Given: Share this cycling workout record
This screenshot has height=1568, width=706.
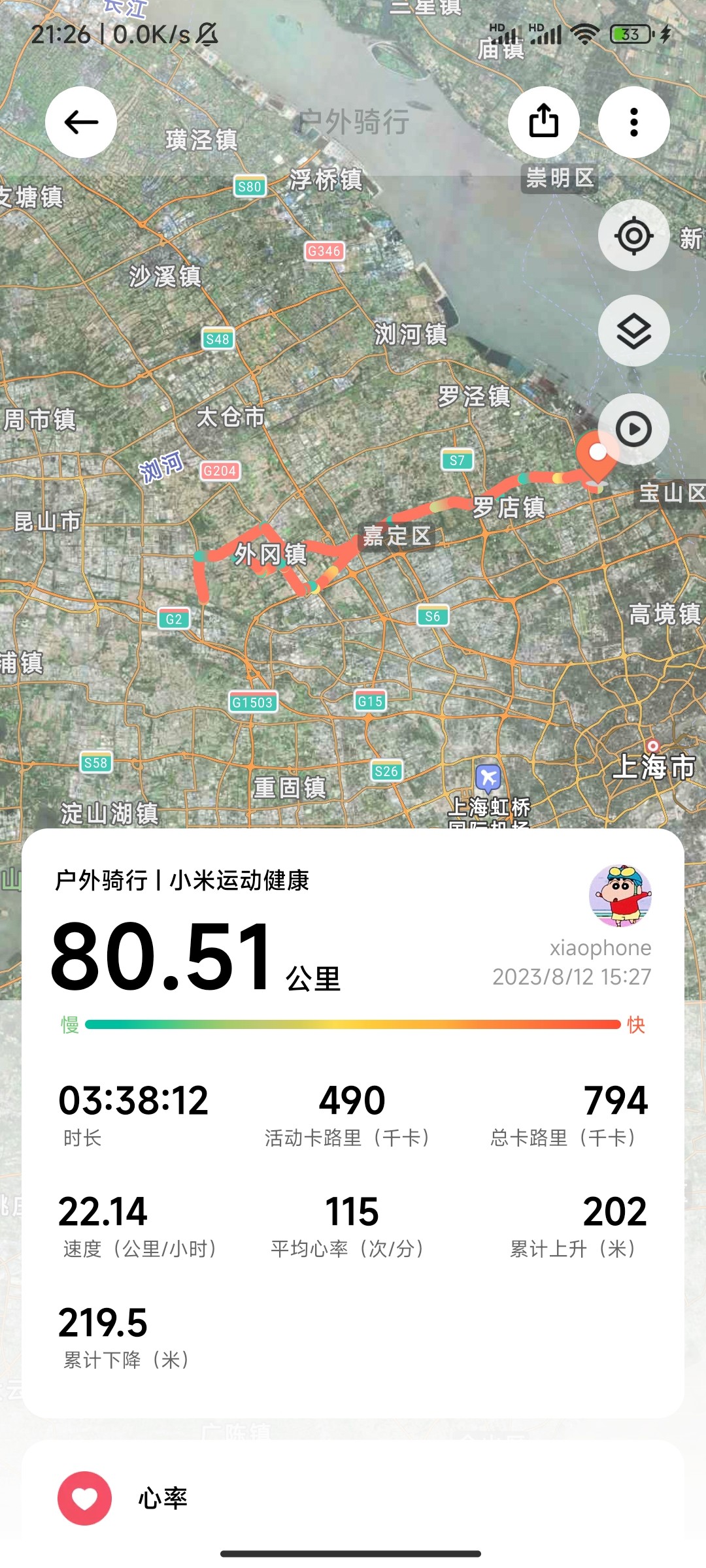Looking at the screenshot, I should pos(544,122).
